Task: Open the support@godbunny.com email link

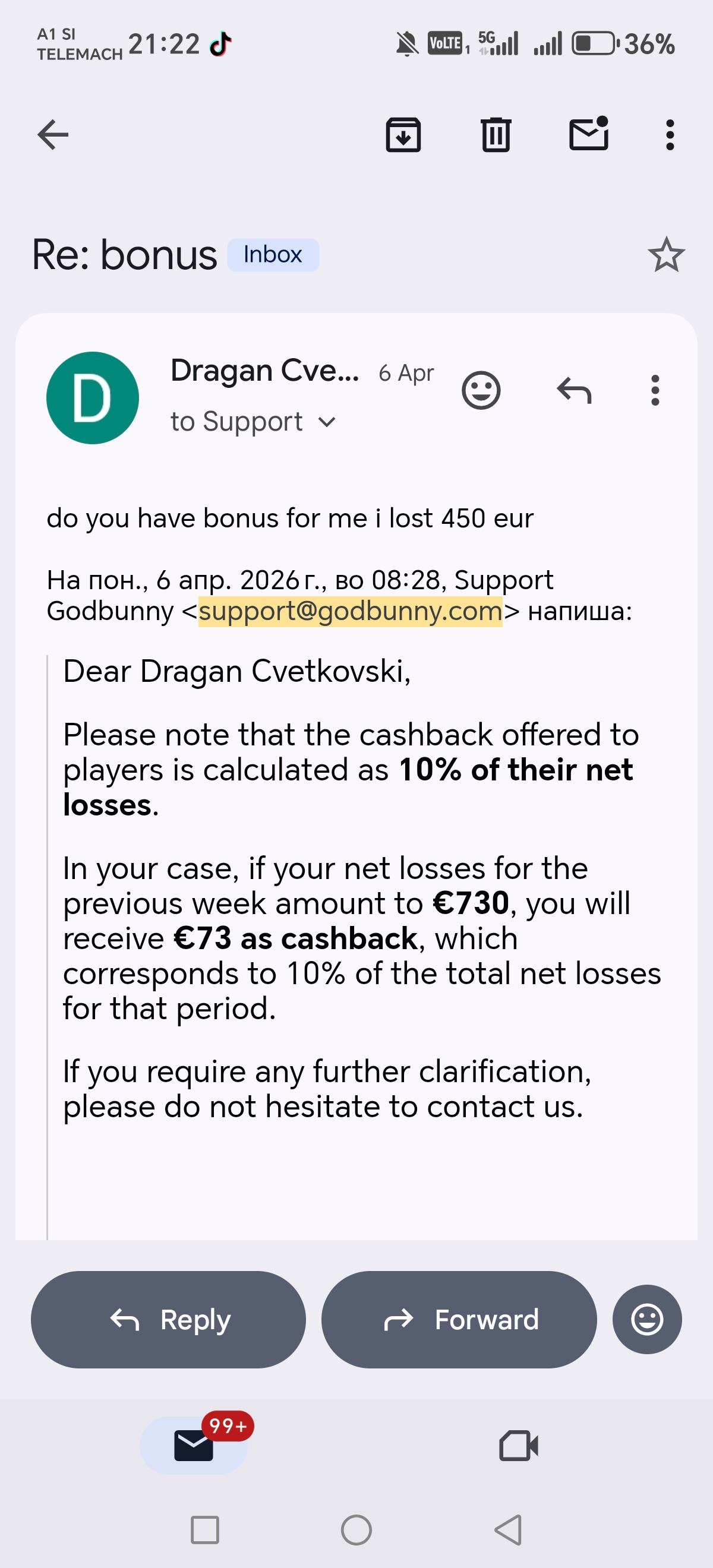Action: tap(350, 611)
